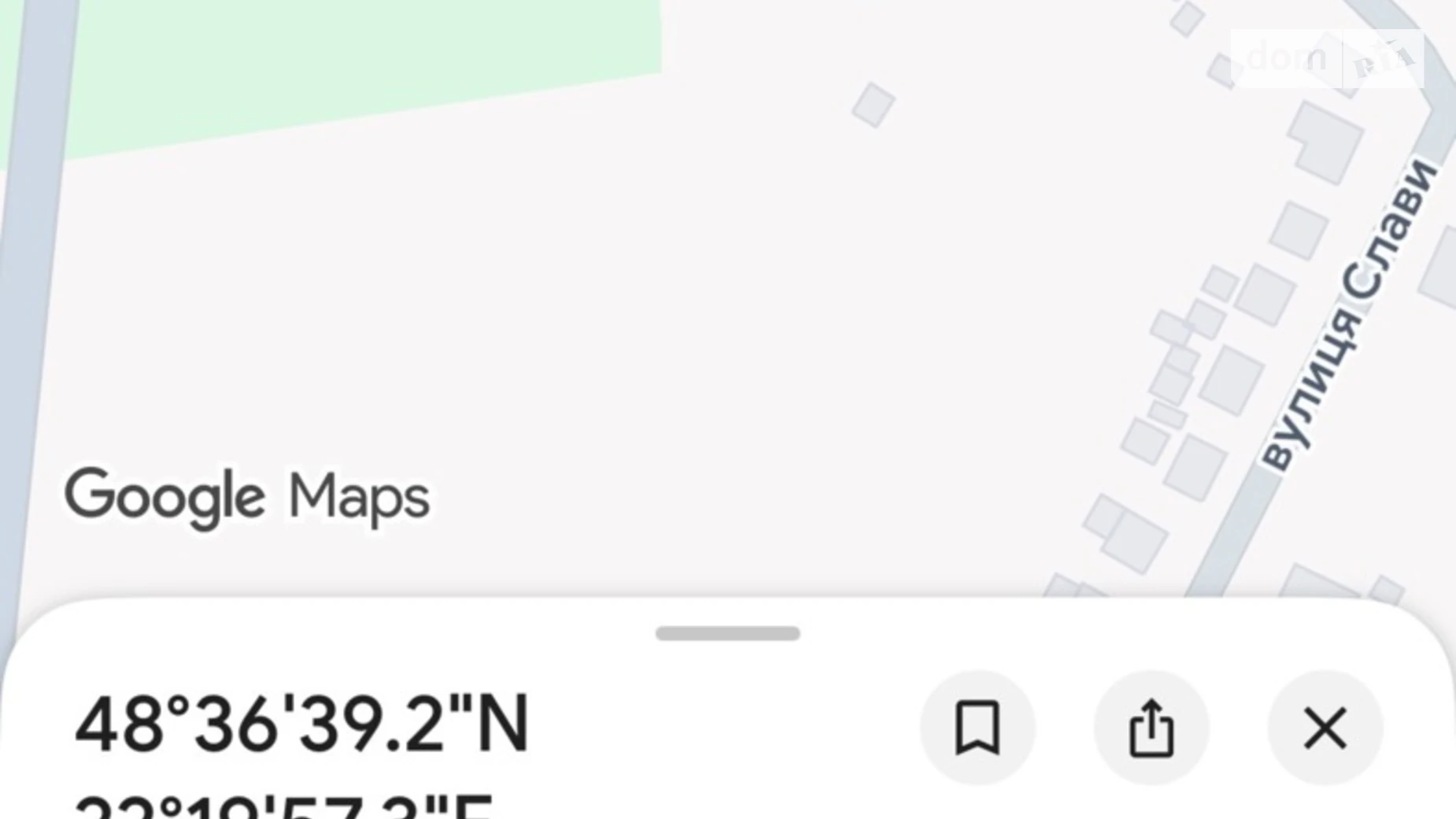
Task: Share the pinned coordinates
Action: [1151, 728]
